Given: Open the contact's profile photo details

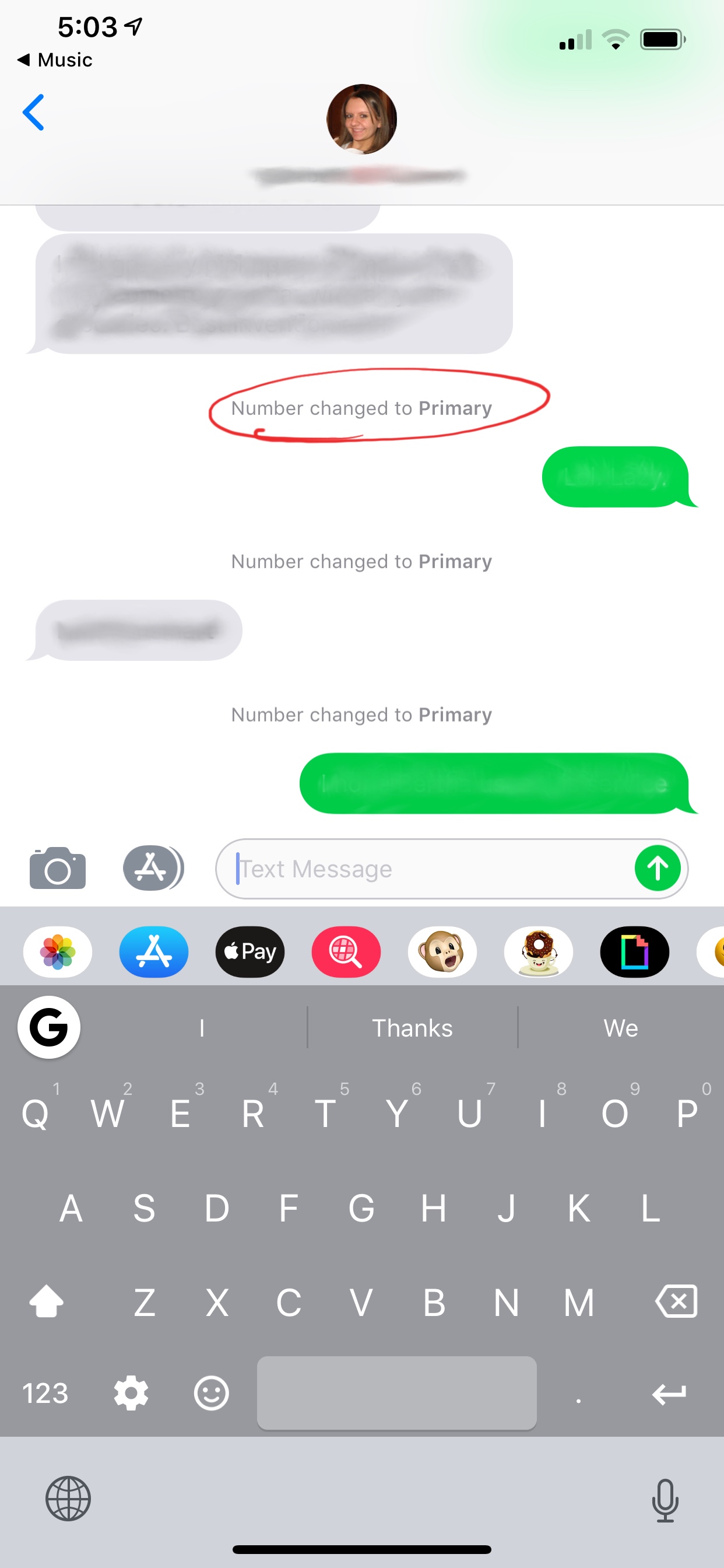Looking at the screenshot, I should click(361, 120).
